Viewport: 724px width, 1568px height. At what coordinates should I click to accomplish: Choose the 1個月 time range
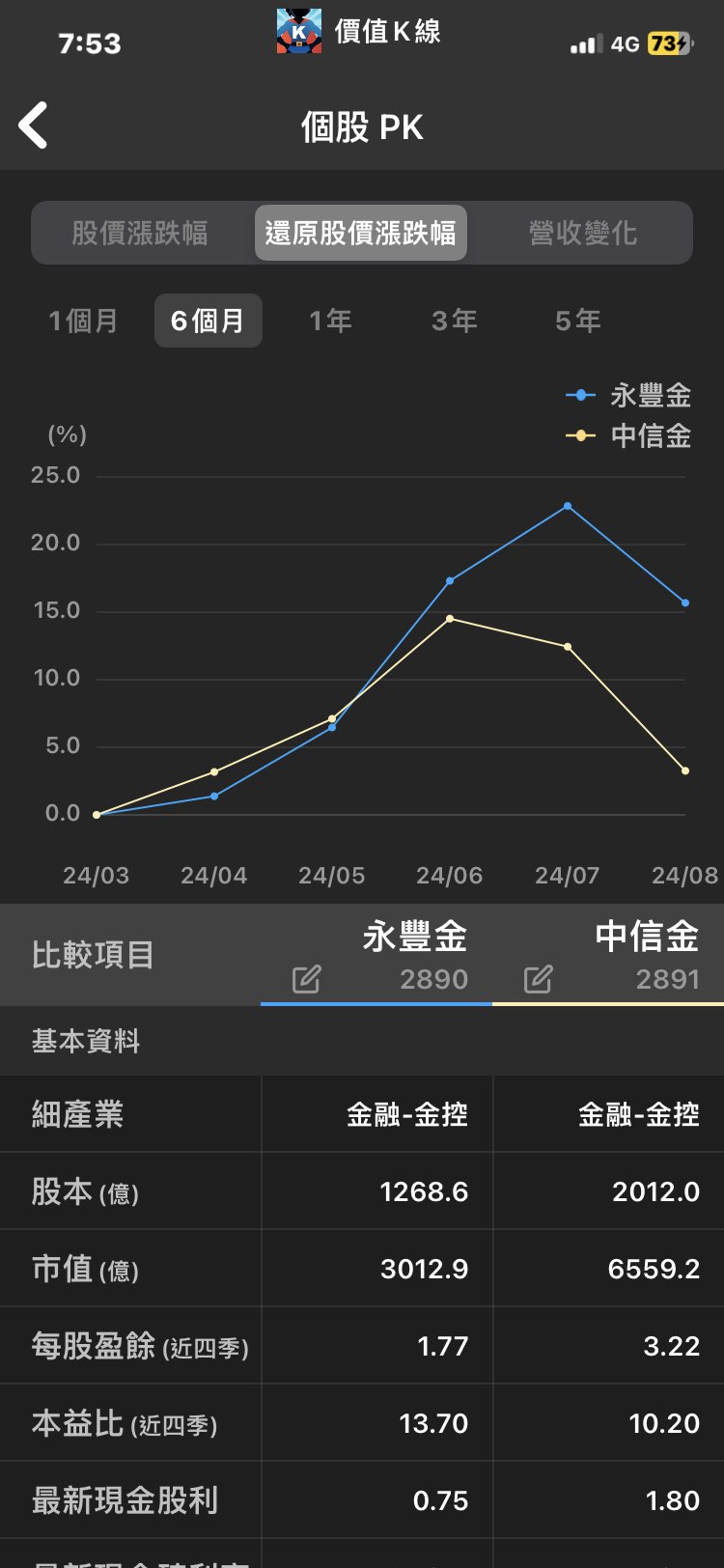click(83, 321)
